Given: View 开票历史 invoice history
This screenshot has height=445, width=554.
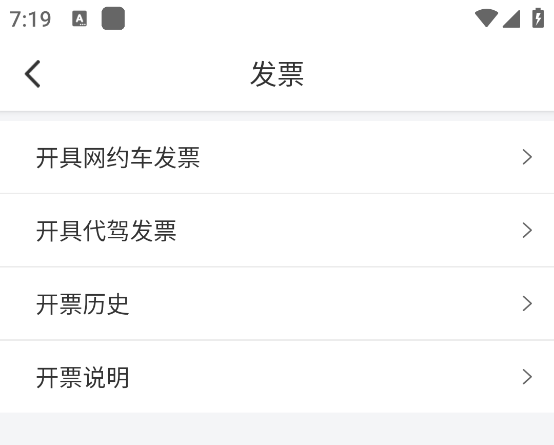Looking at the screenshot, I should pos(277,304).
